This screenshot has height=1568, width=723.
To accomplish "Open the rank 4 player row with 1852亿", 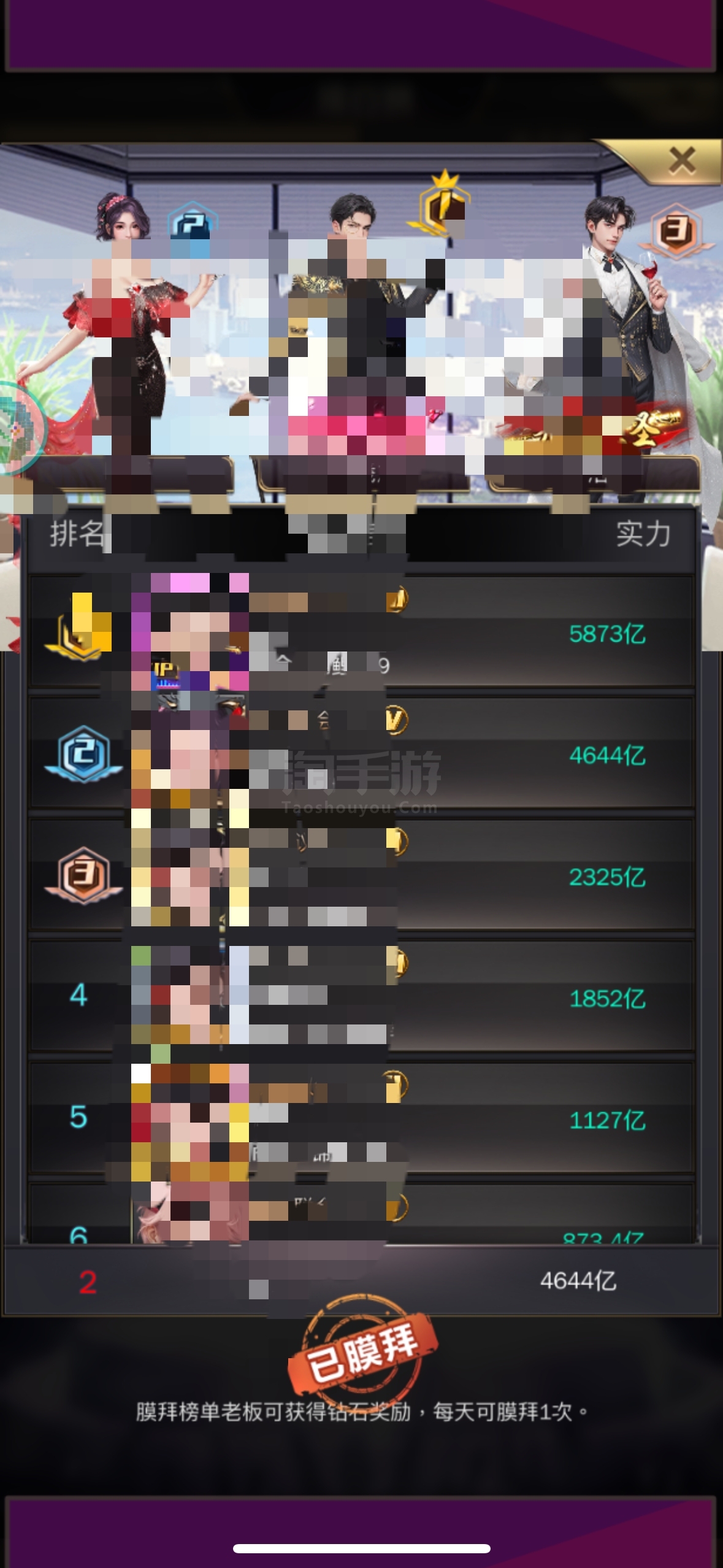I will (361, 996).
